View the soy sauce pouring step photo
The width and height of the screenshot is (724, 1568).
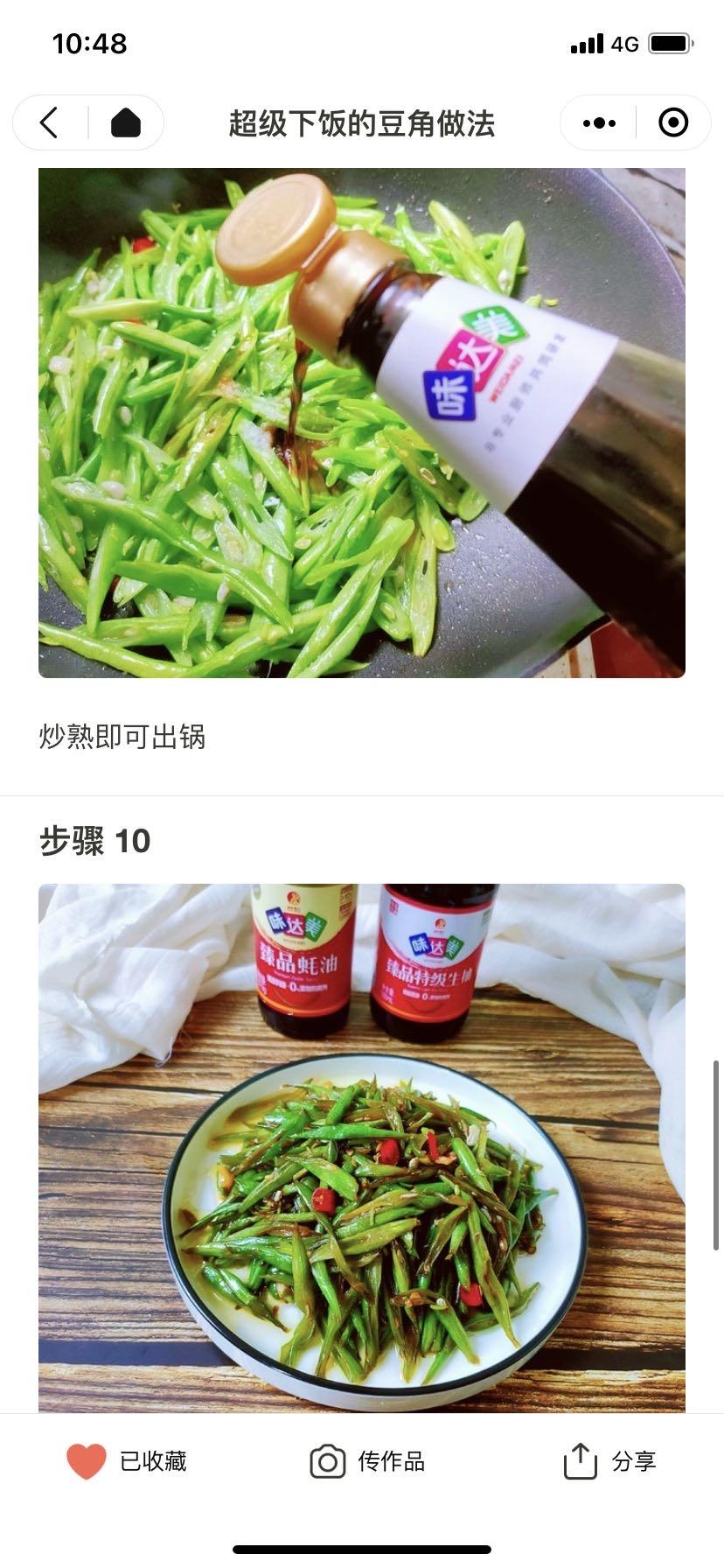tap(362, 423)
